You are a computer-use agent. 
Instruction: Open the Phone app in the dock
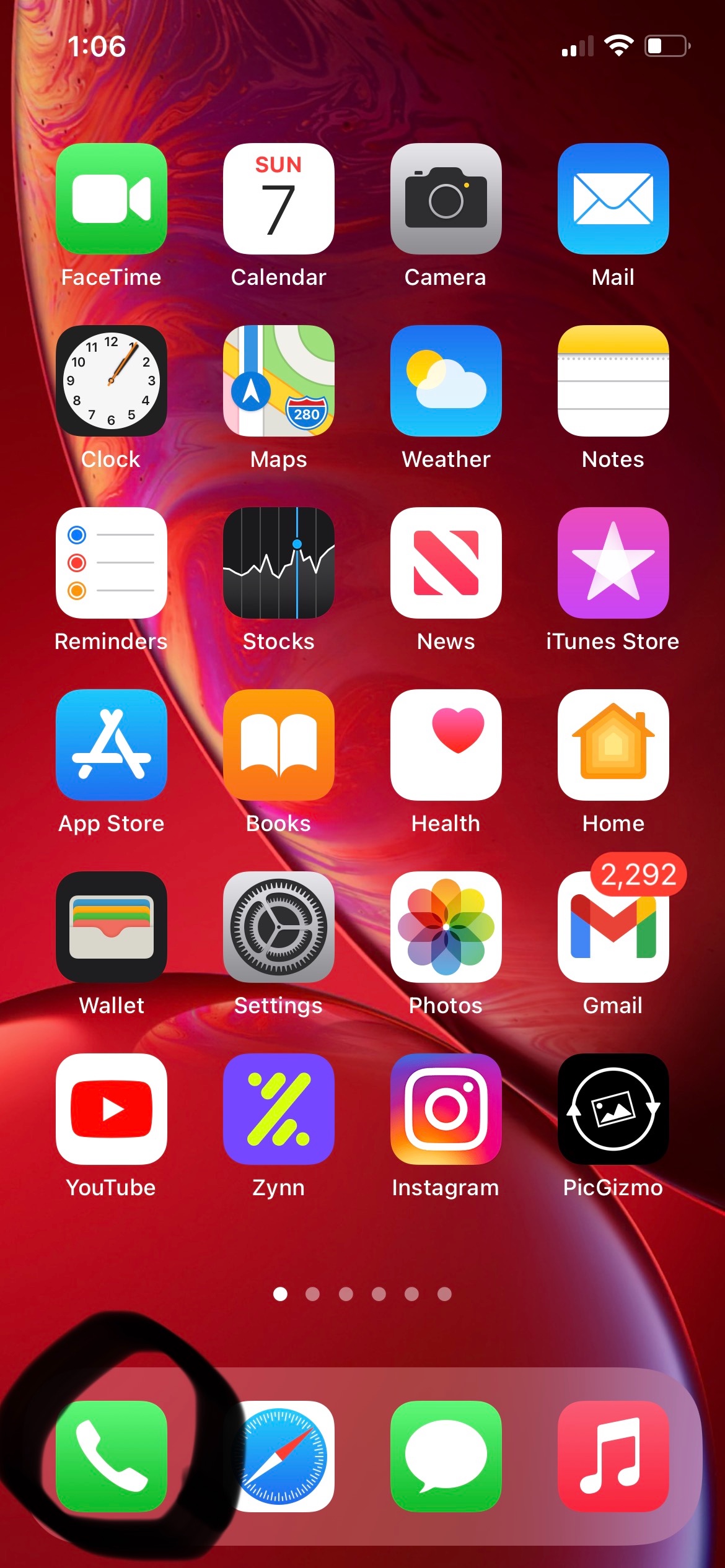[x=112, y=1455]
